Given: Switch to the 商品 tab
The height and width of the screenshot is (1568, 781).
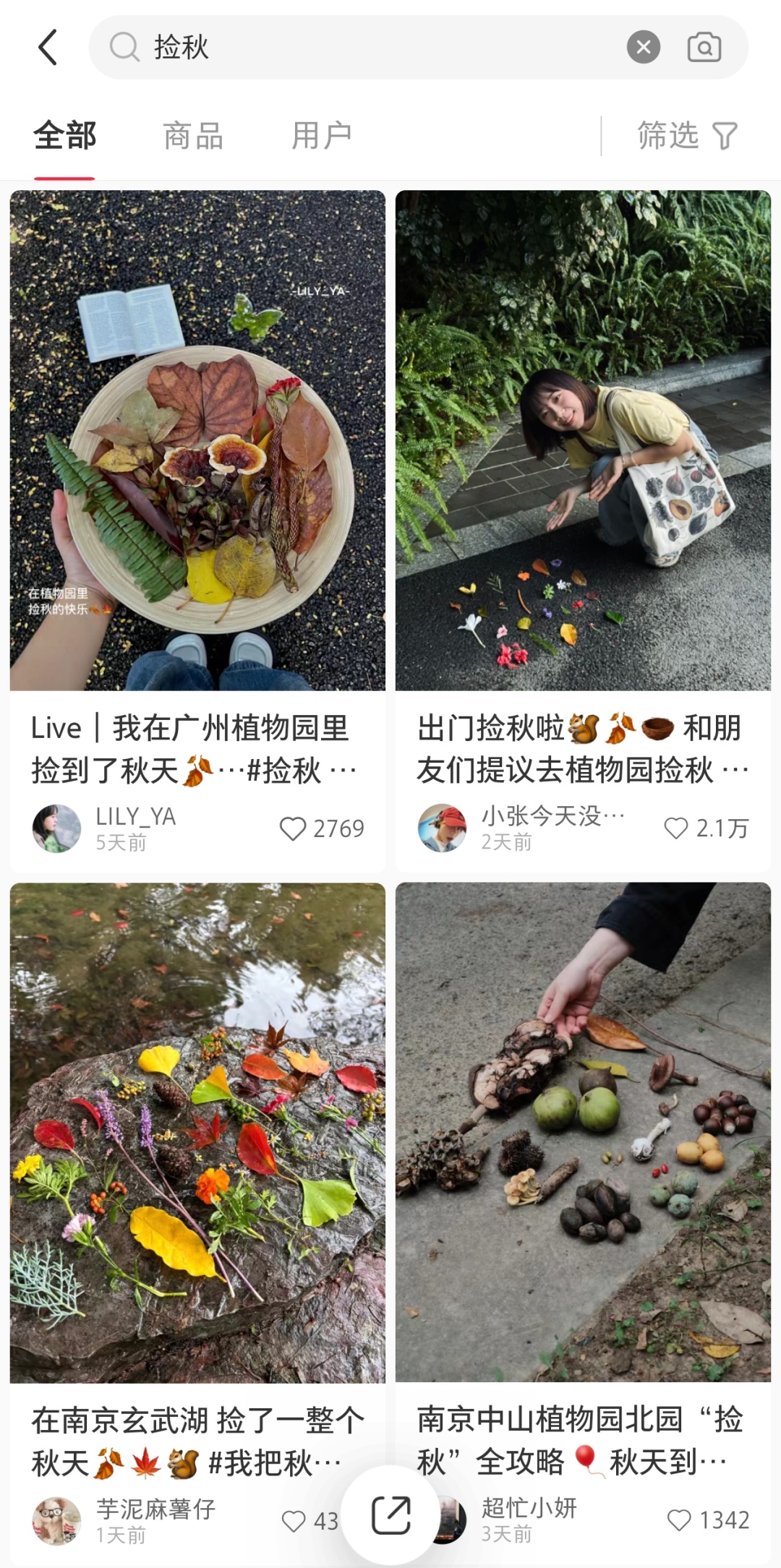Looking at the screenshot, I should tap(193, 136).
